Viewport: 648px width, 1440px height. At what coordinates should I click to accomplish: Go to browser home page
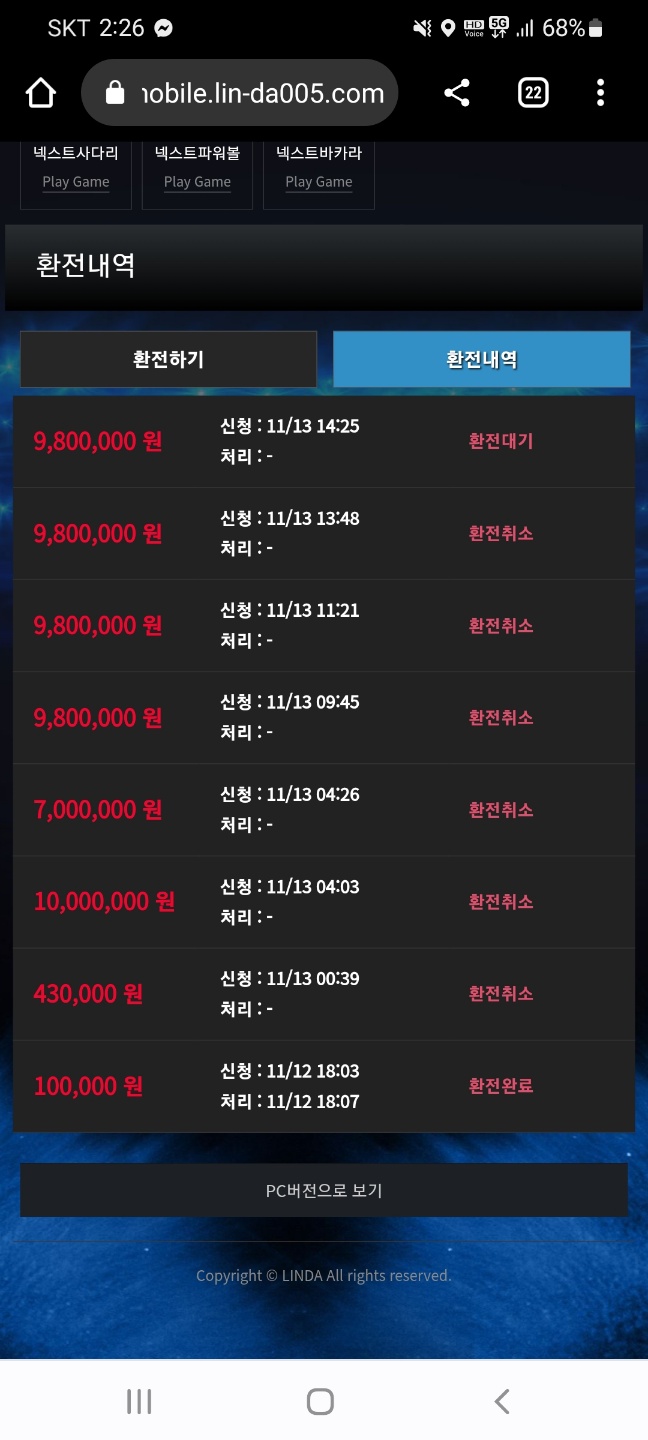41,94
